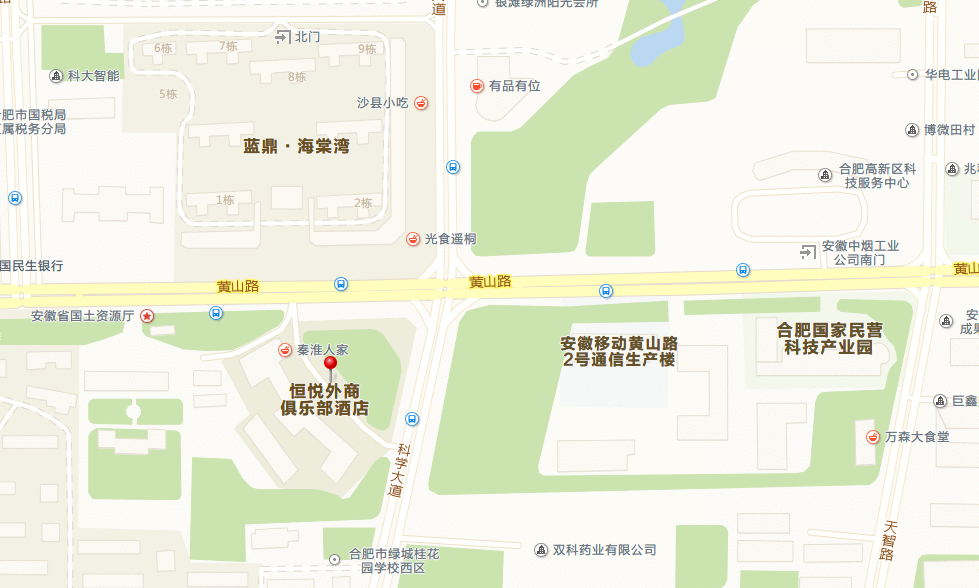Tap the 合肥市绿城桂花园学校西区 marker

(334, 559)
